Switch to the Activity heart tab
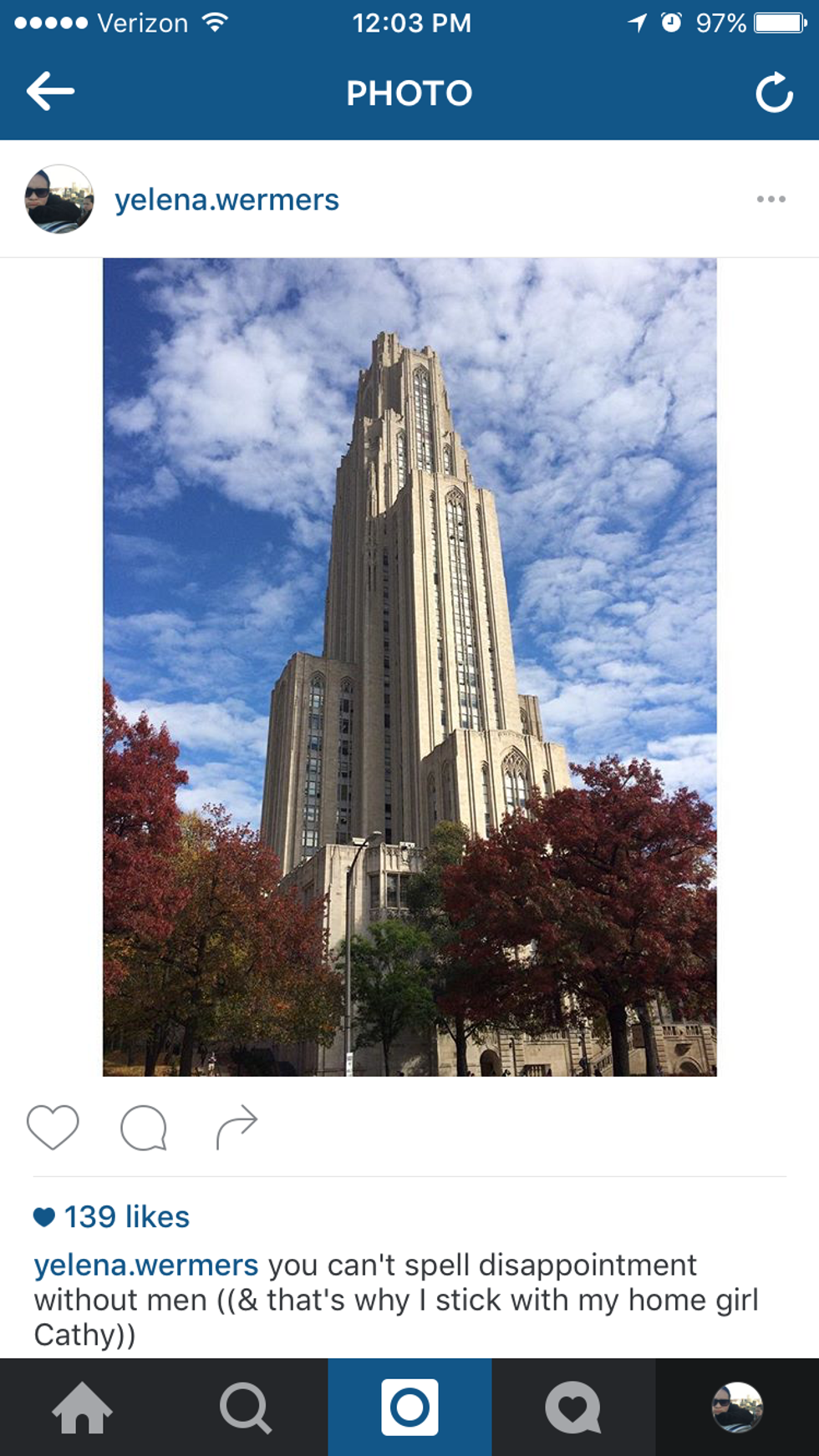 coord(573,1408)
